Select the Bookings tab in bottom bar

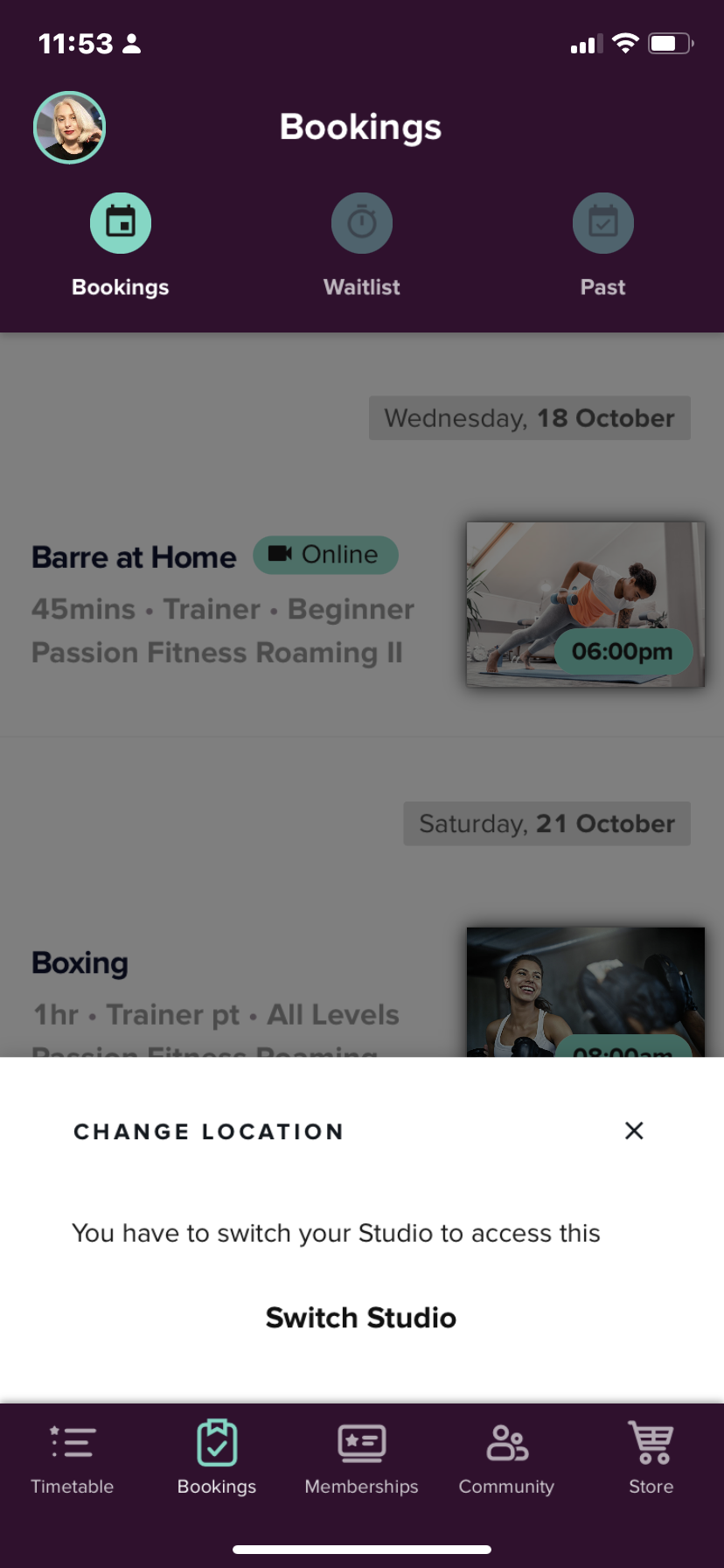(x=217, y=1458)
